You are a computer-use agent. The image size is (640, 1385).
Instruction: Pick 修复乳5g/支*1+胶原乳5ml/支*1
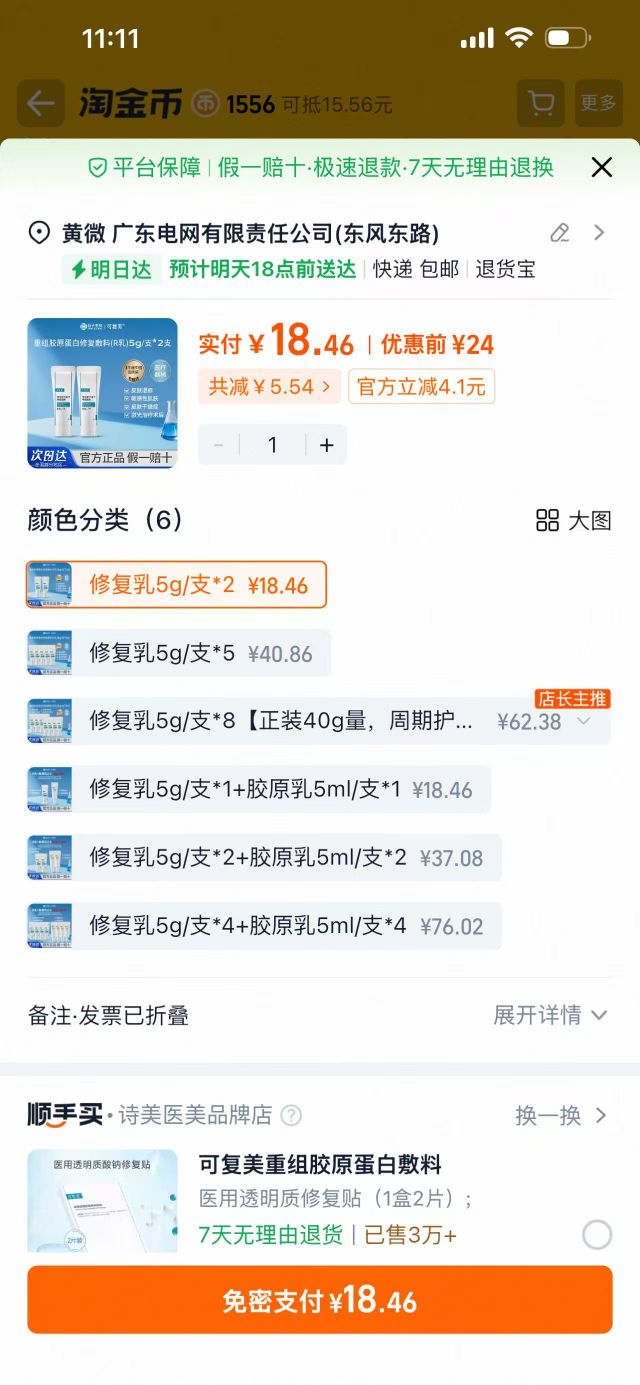click(x=259, y=789)
